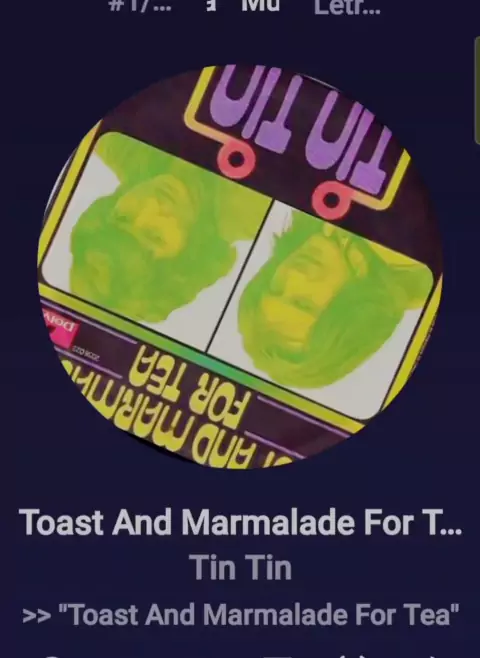Tap the rotating Tin Tin album artwork

click(240, 266)
